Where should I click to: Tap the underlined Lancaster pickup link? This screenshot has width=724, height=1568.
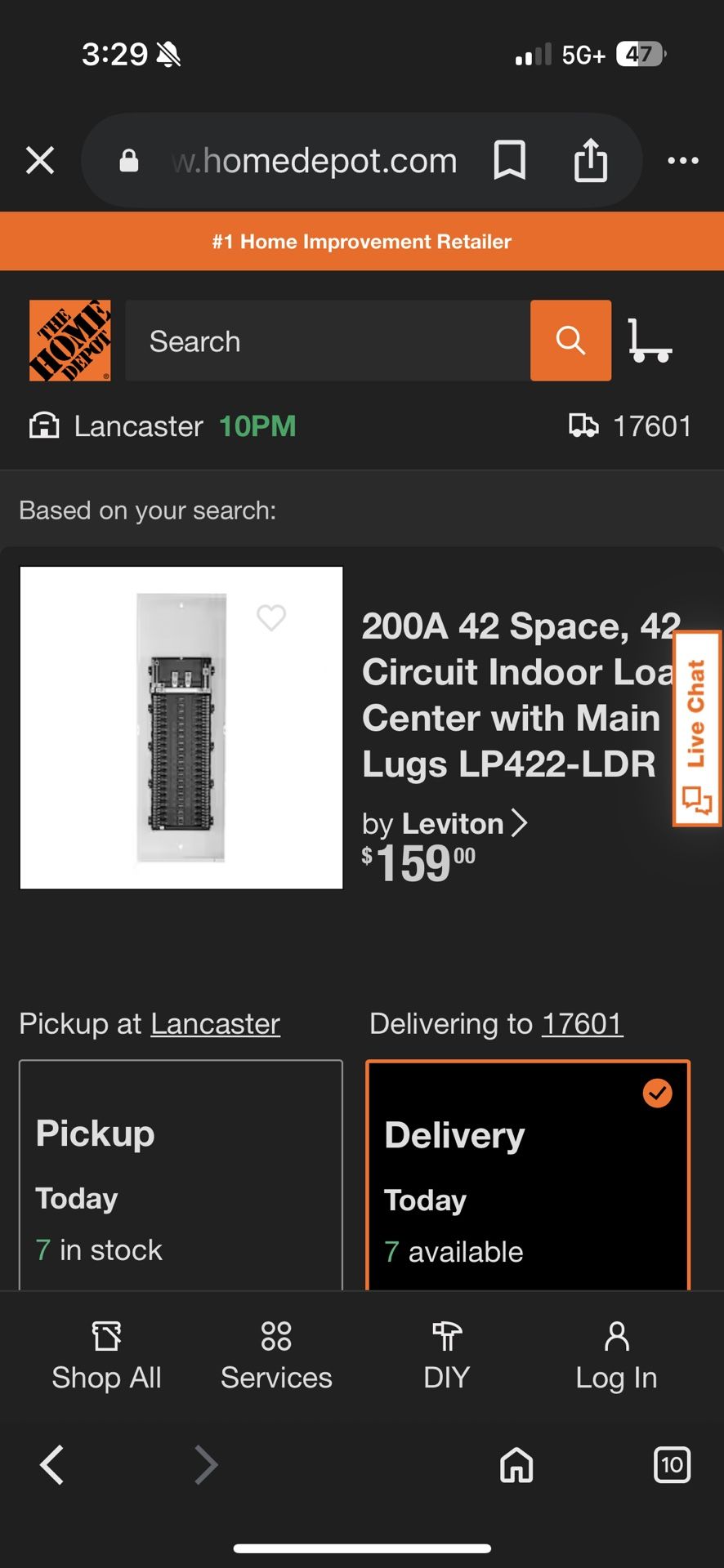[x=215, y=1024]
